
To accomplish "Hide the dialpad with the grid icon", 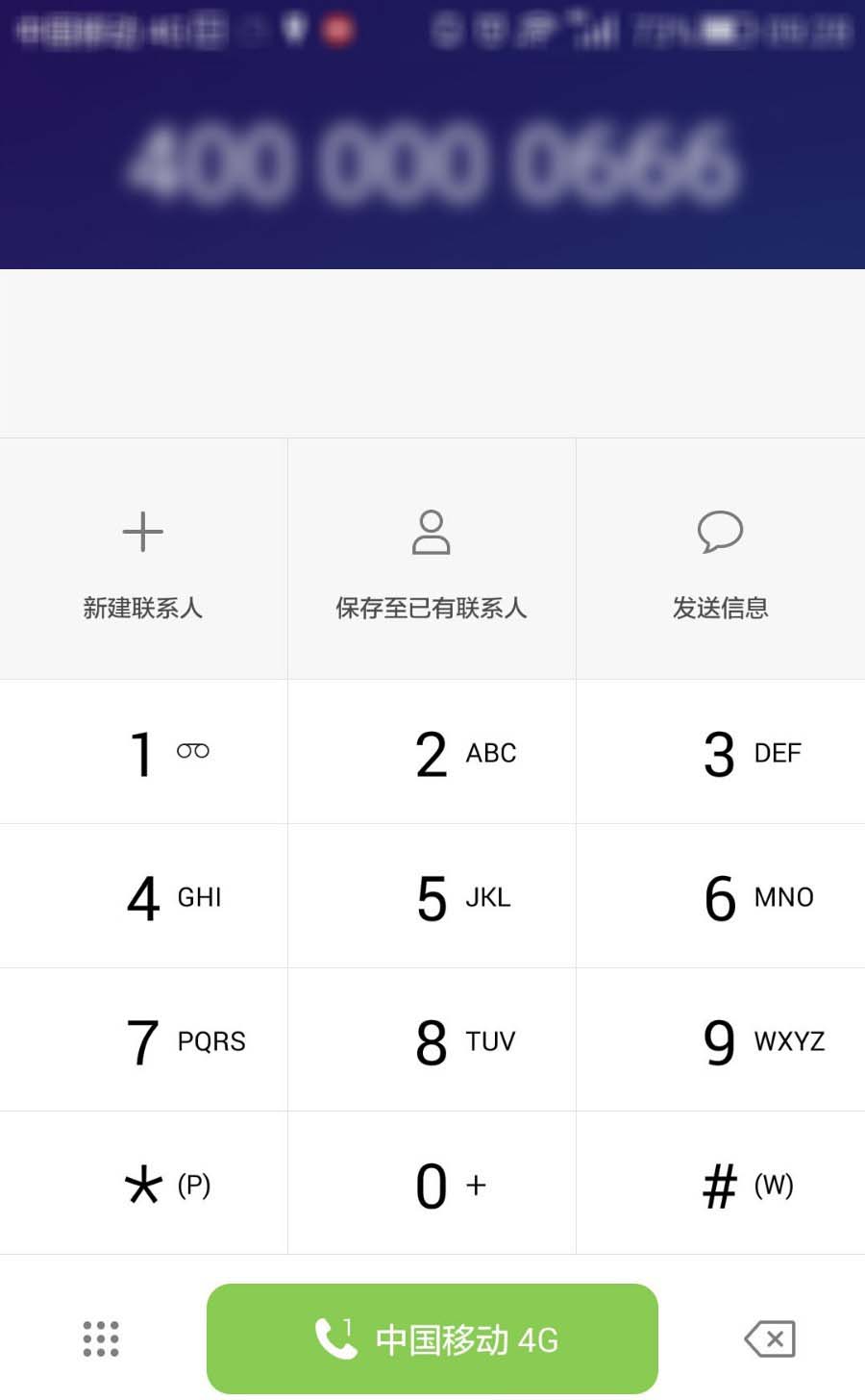I will click(x=101, y=1338).
